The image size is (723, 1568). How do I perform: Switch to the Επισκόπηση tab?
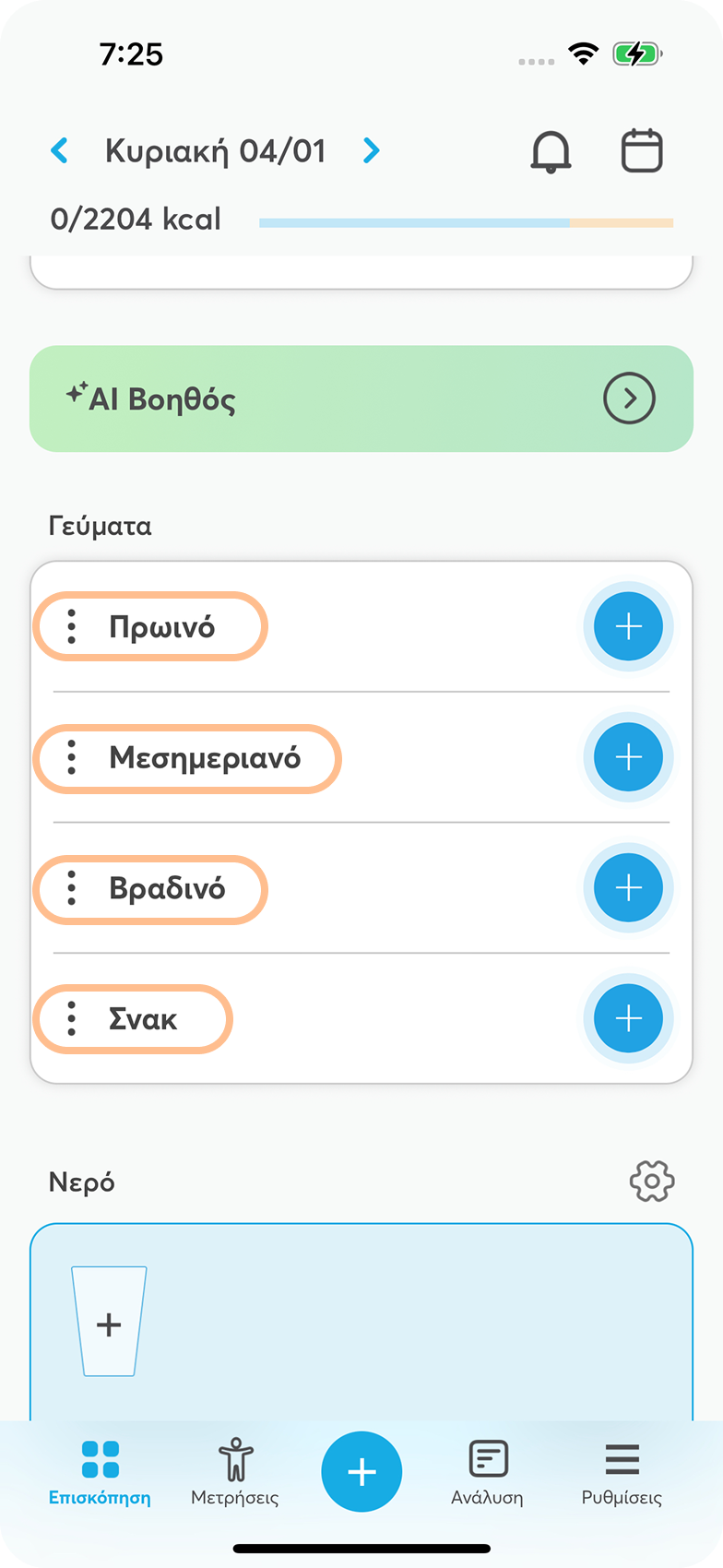click(100, 1473)
